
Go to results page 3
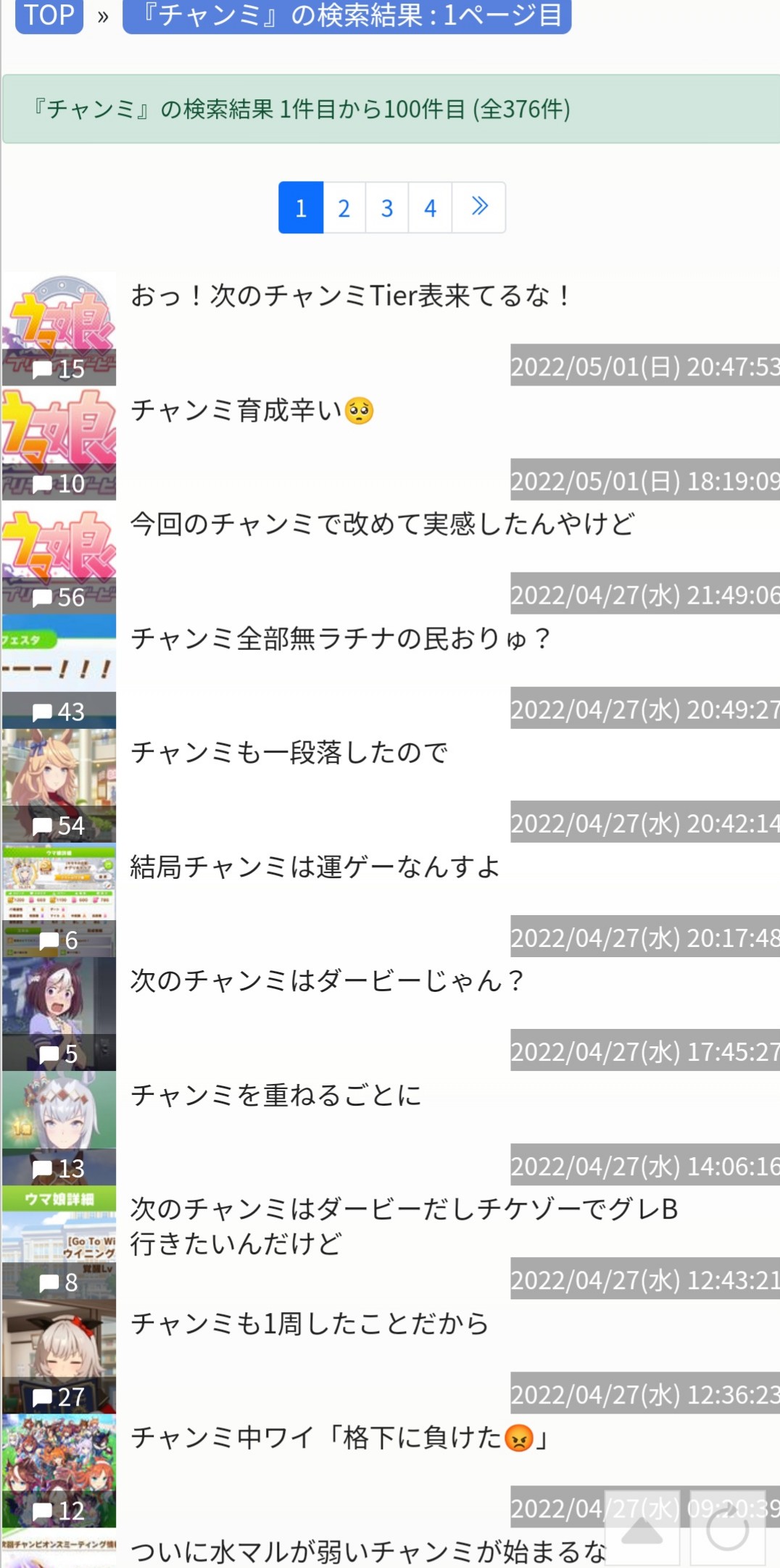(x=387, y=208)
